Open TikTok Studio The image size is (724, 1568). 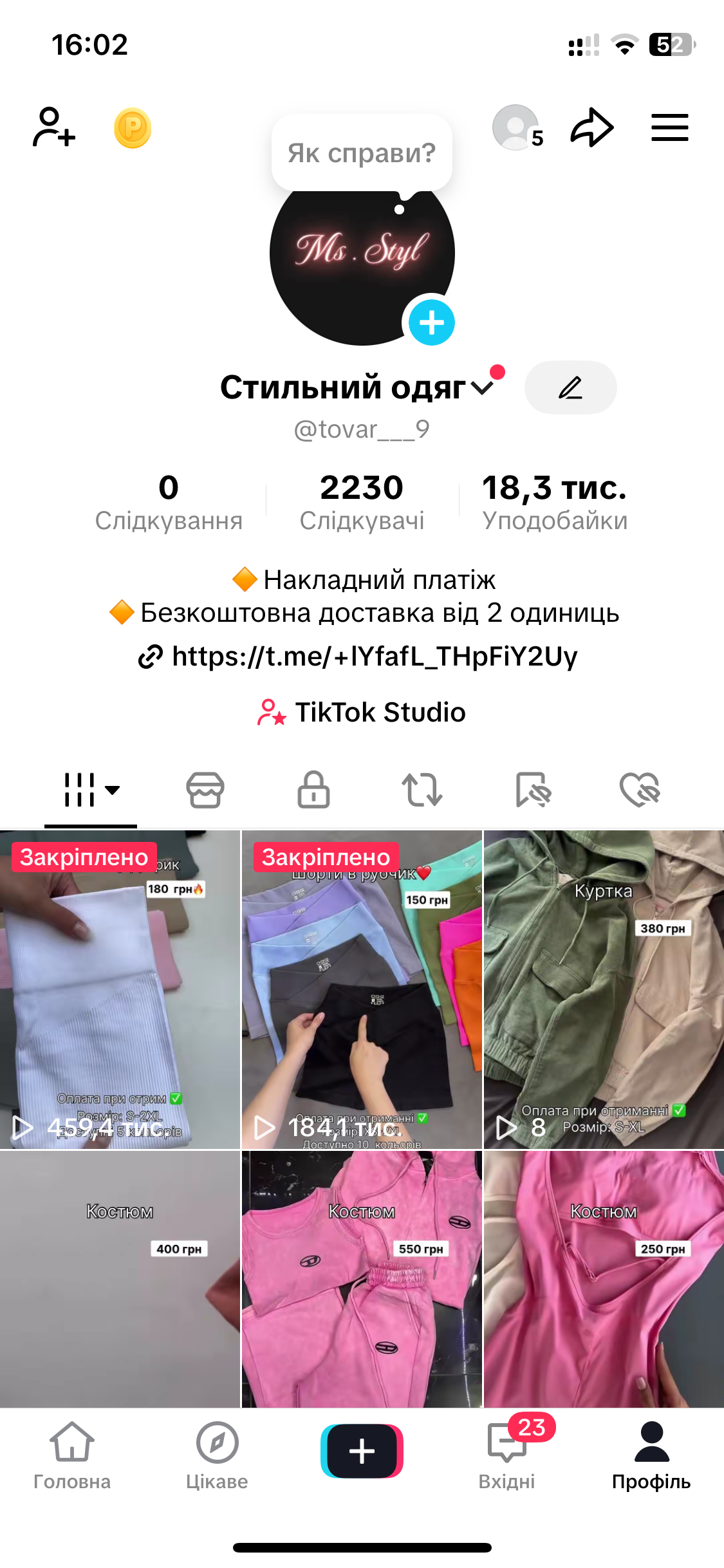362,713
